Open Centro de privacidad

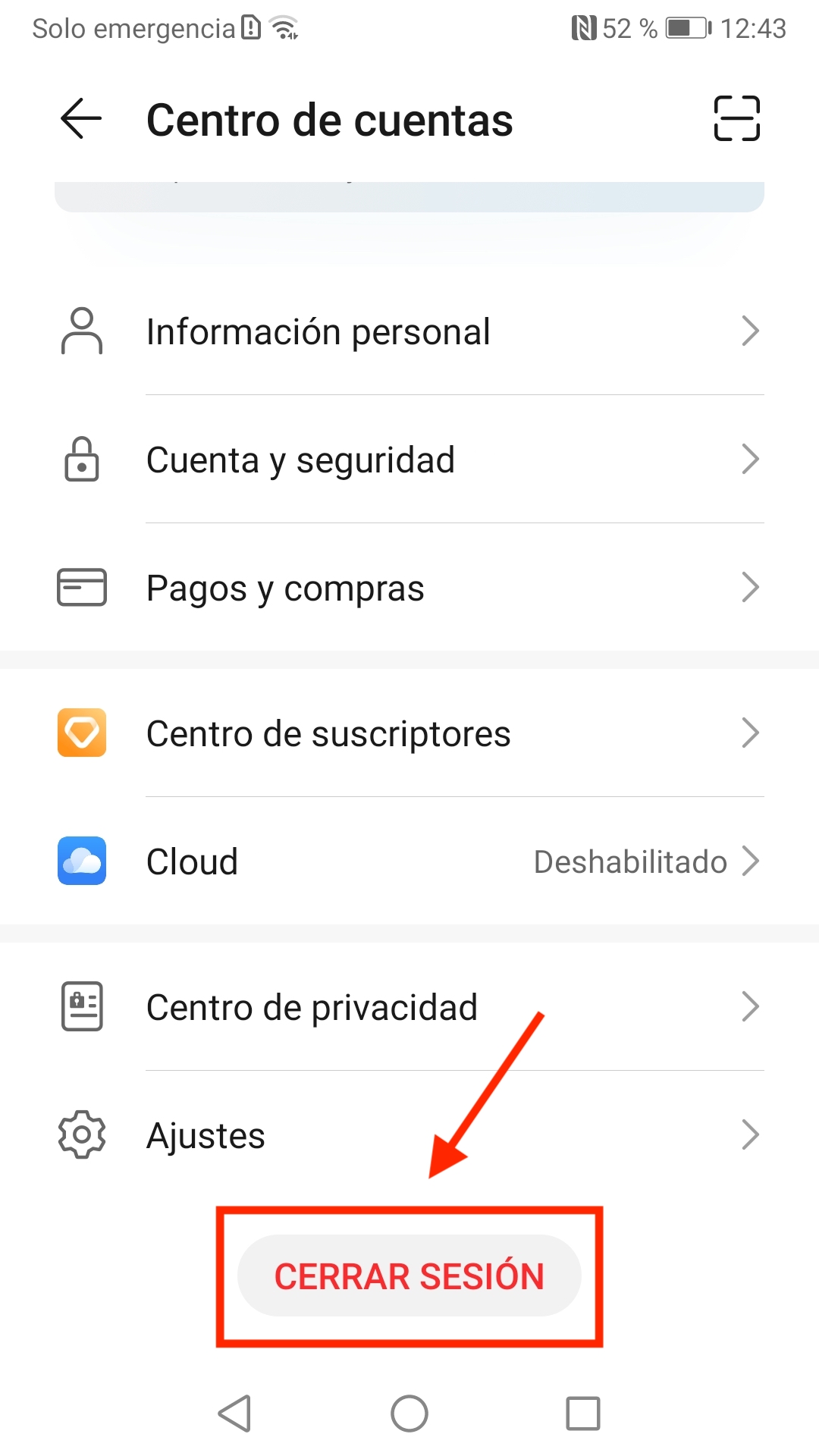[409, 1007]
